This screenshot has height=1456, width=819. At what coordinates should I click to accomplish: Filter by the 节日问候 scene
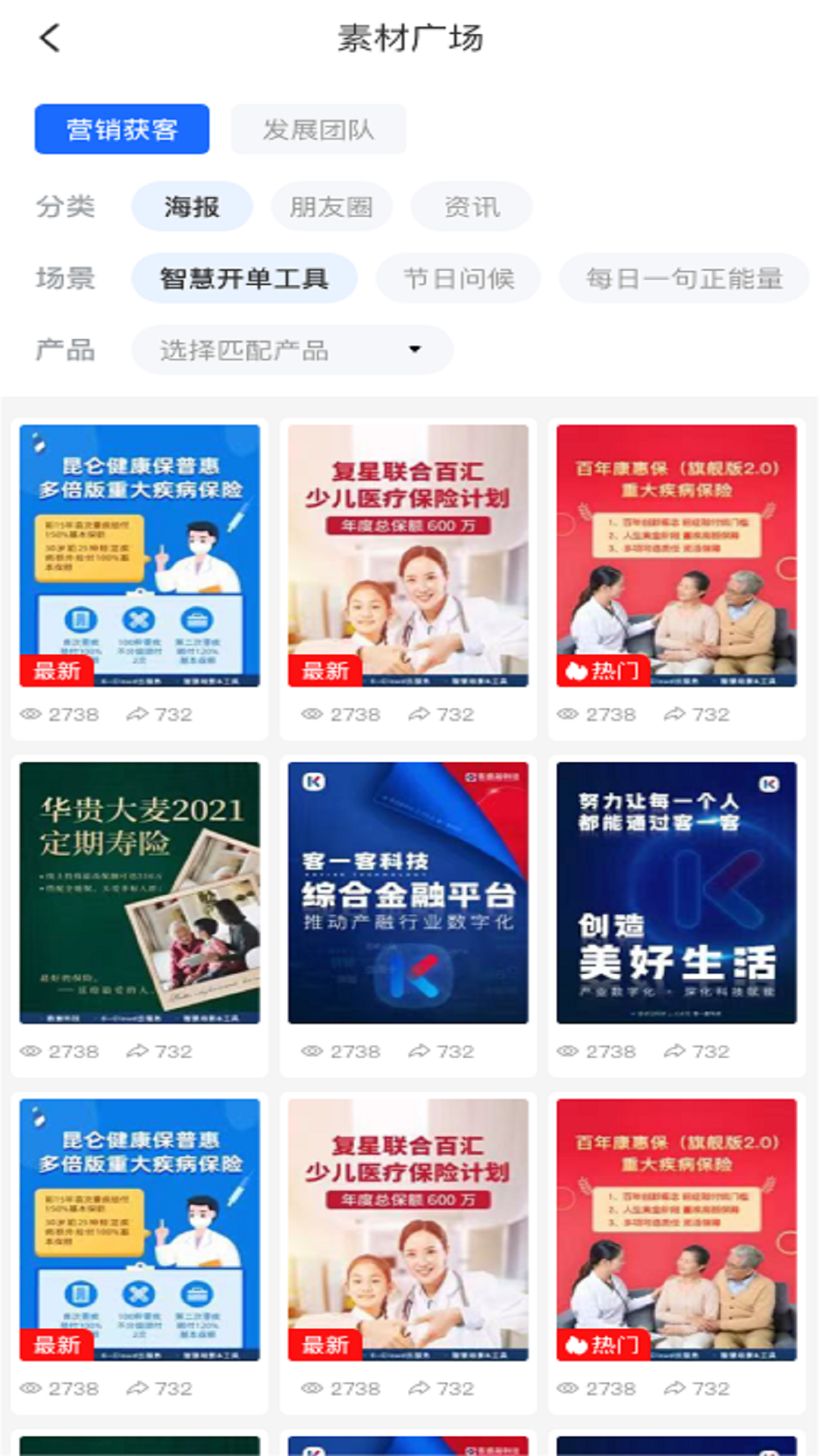pos(459,278)
